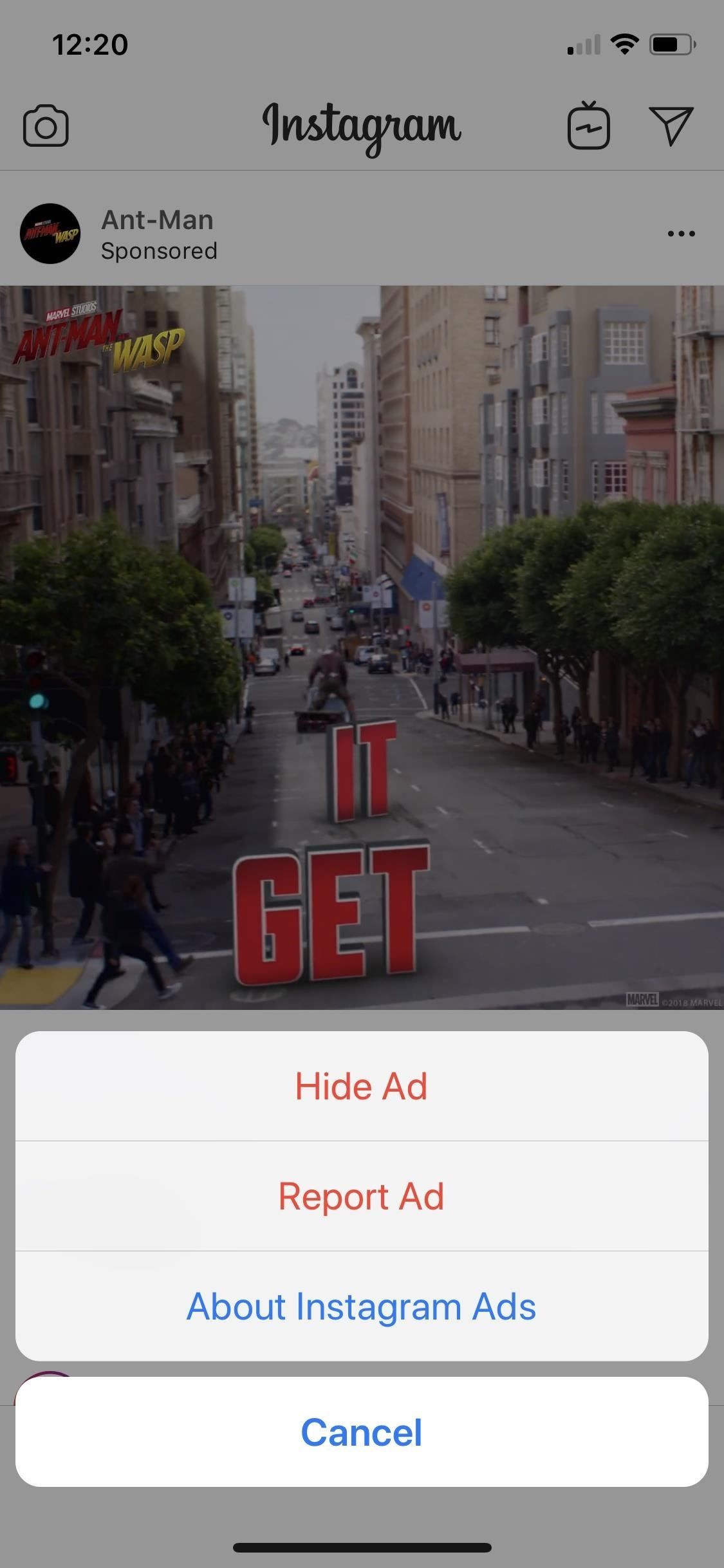Open IGTV from the top bar

pyautogui.click(x=589, y=126)
